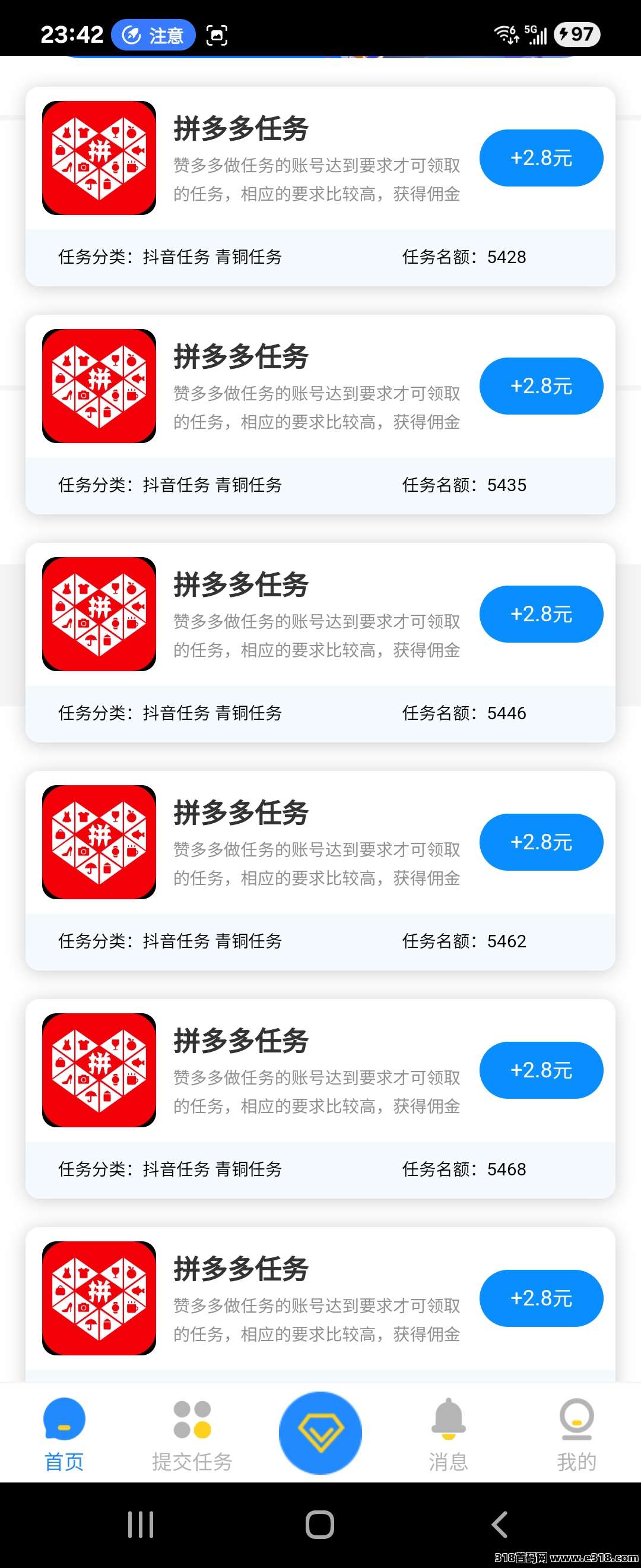Viewport: 641px width, 1568px height.
Task: Tap the center diamond button in bottom bar
Action: [320, 1432]
